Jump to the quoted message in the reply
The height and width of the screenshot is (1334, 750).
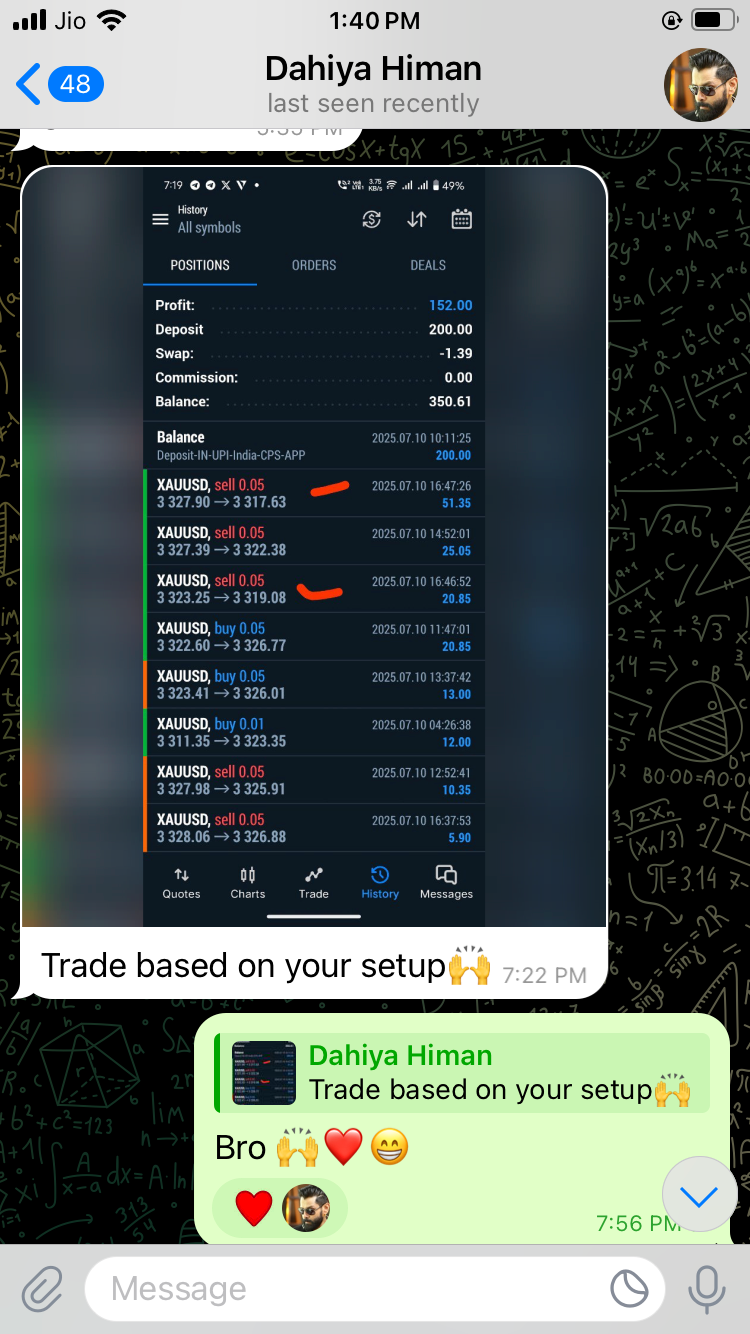tap(462, 1073)
